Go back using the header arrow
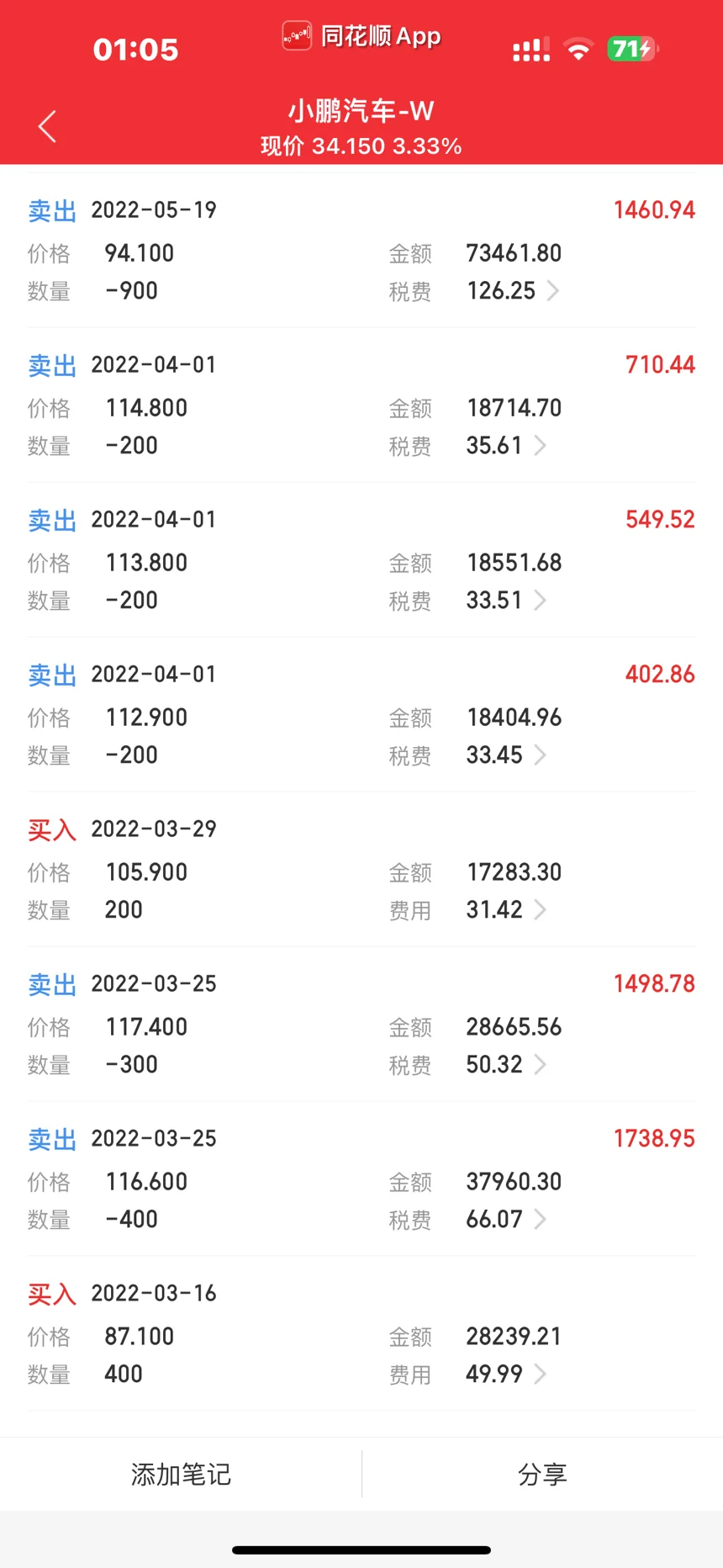 47,127
